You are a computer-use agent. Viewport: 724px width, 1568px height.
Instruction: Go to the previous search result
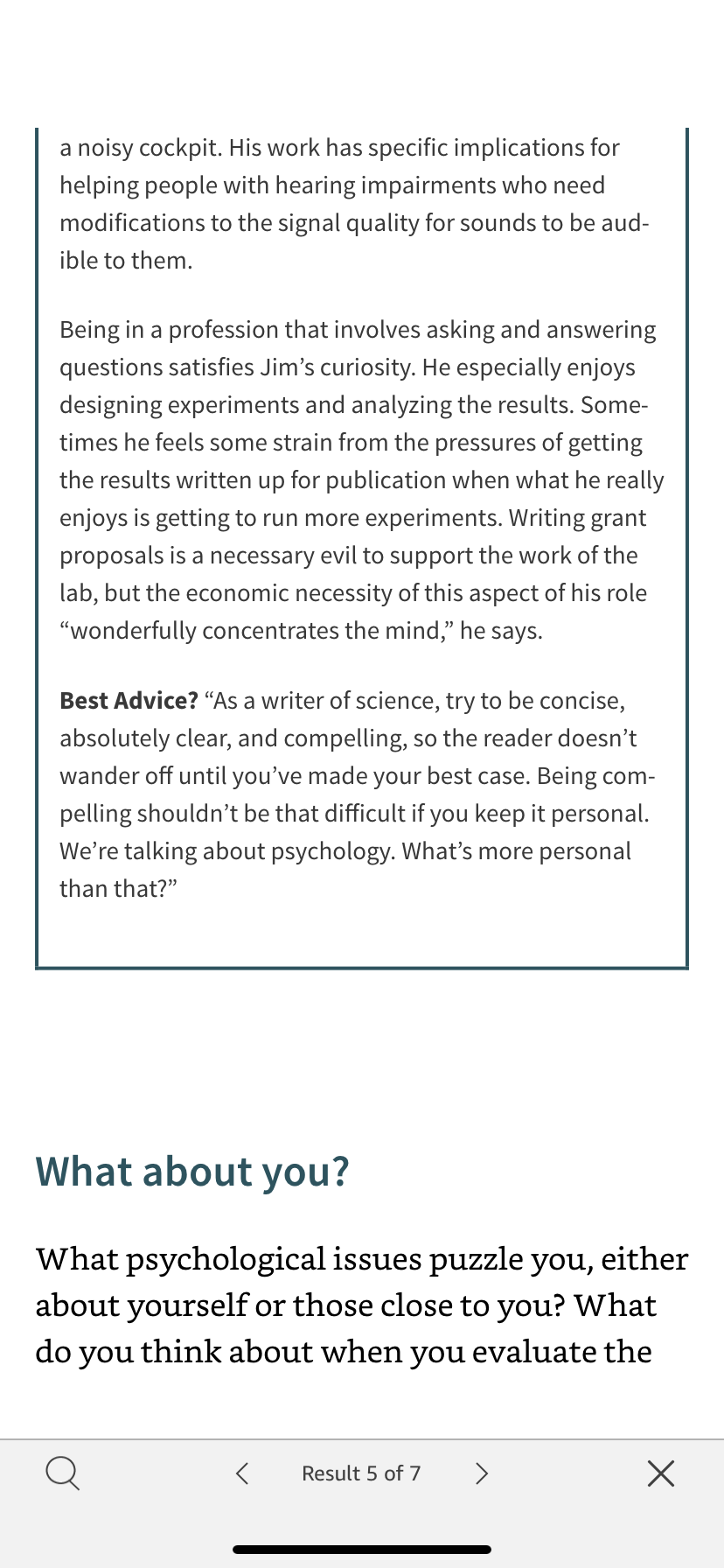[242, 1473]
